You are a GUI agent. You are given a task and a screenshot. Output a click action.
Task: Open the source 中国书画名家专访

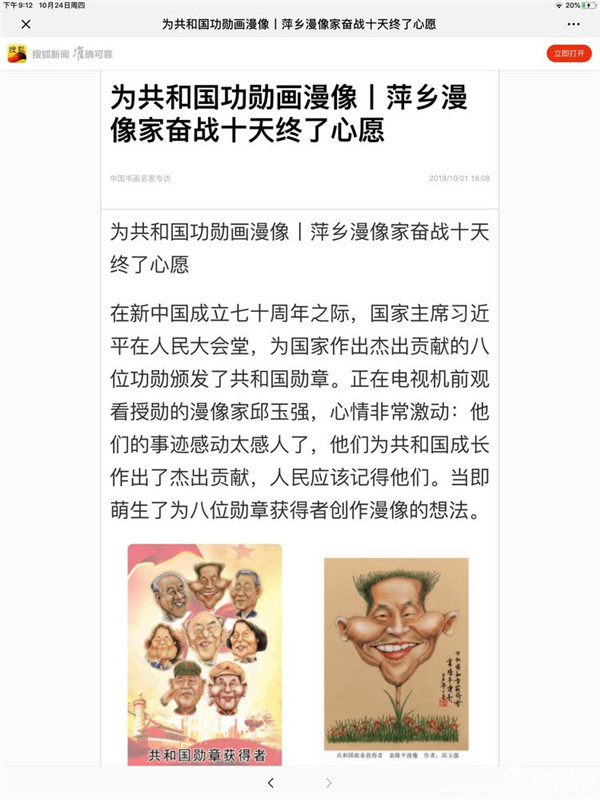[x=141, y=178]
